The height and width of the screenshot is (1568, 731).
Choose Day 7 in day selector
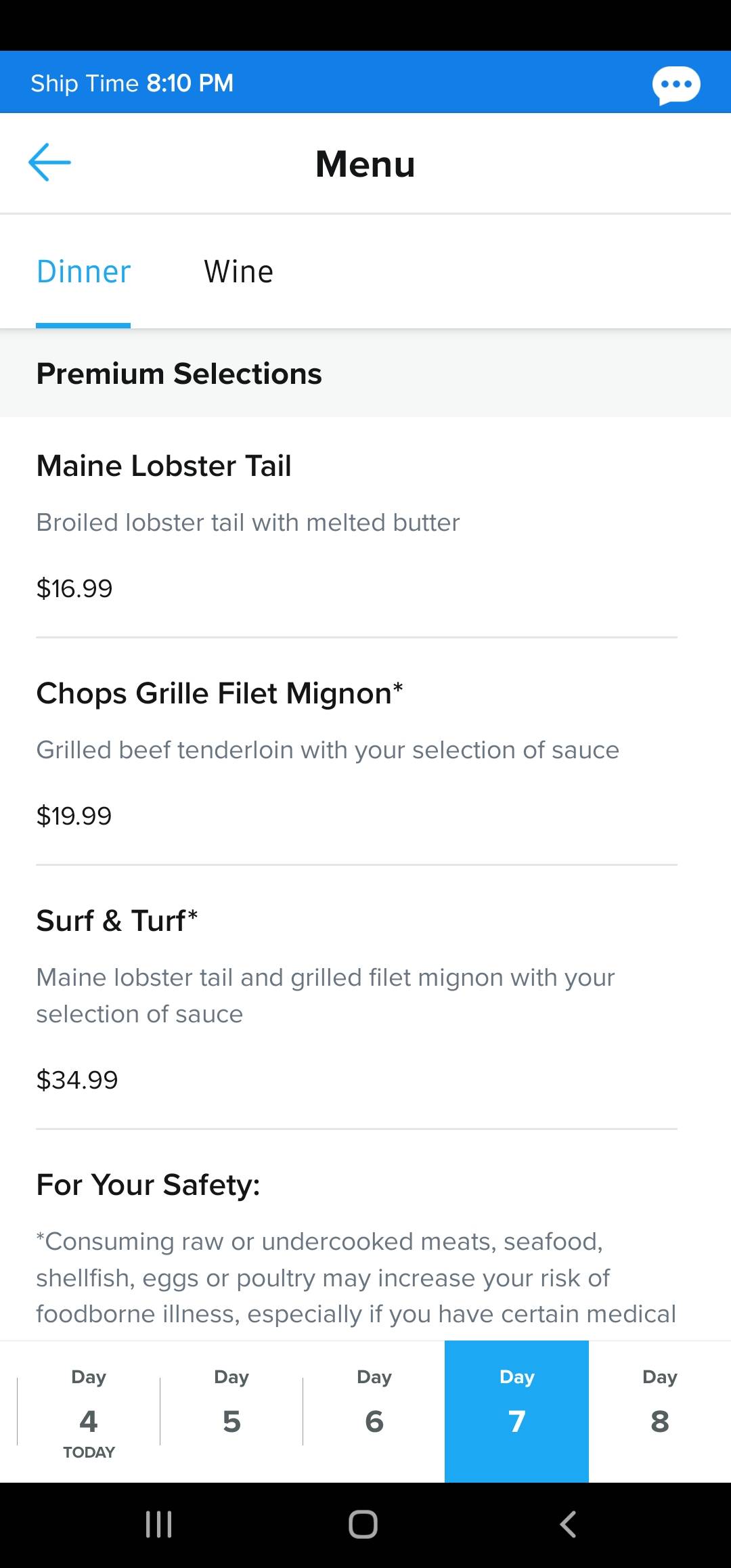click(516, 1412)
